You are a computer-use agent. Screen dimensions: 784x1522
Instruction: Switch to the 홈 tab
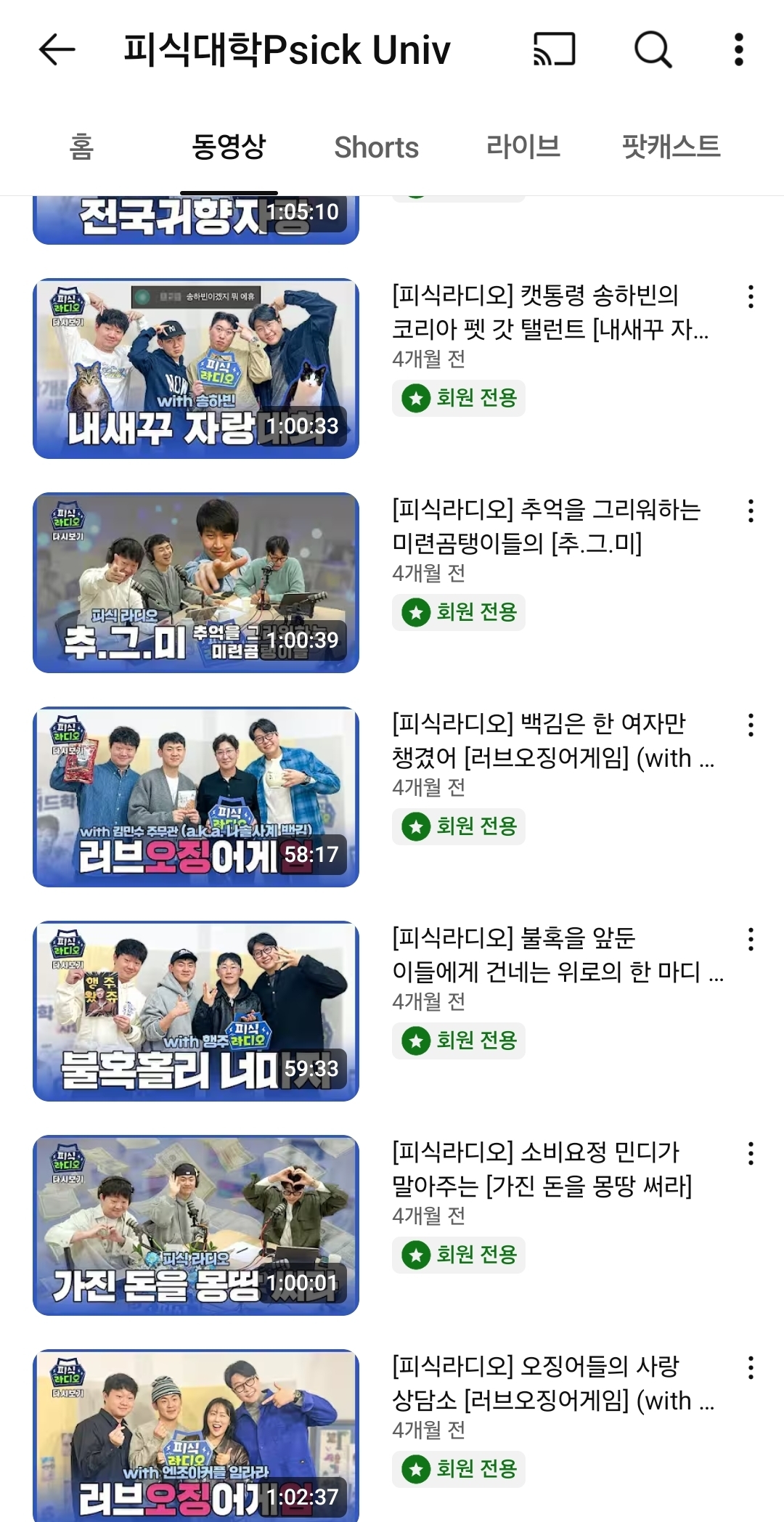pyautogui.click(x=81, y=147)
